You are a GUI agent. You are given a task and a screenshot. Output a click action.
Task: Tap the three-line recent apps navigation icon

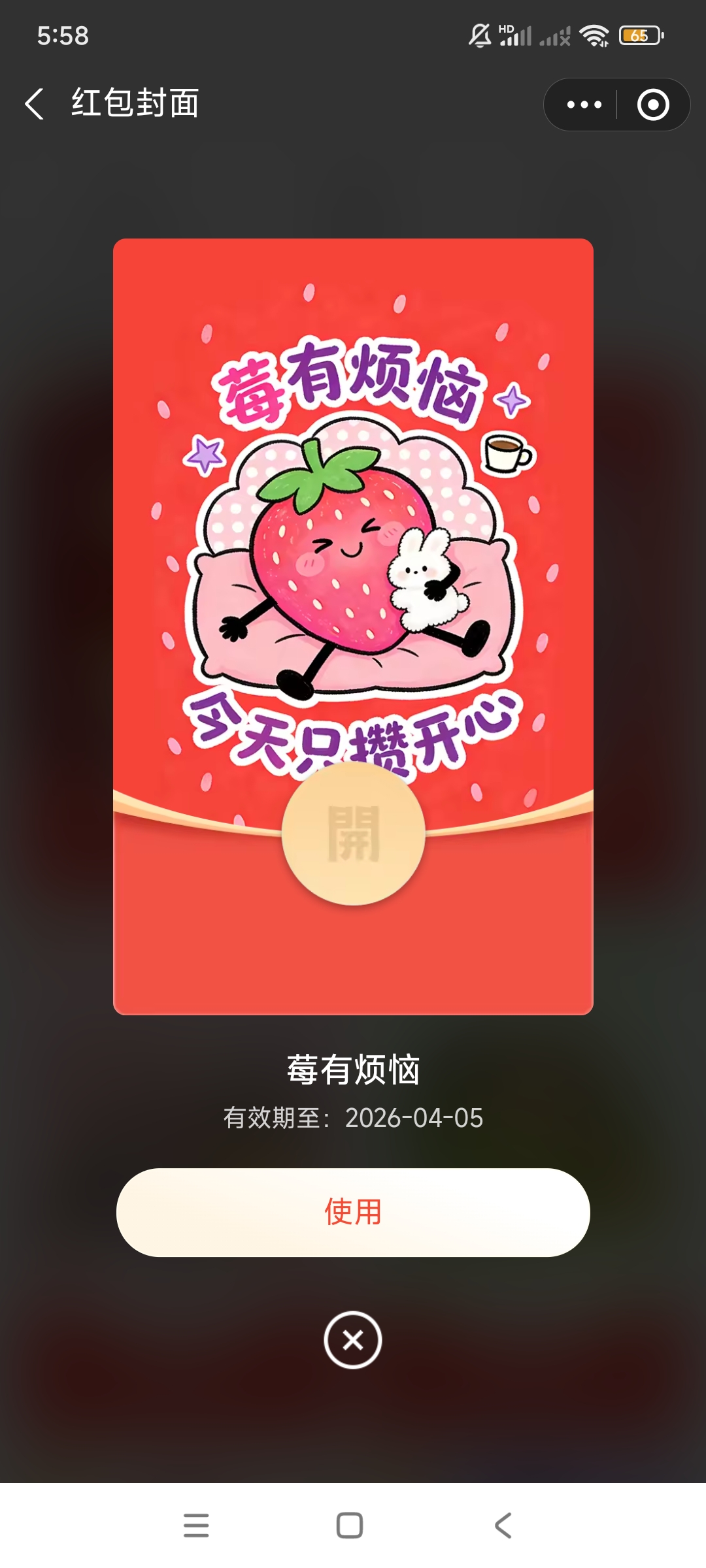click(x=195, y=1527)
